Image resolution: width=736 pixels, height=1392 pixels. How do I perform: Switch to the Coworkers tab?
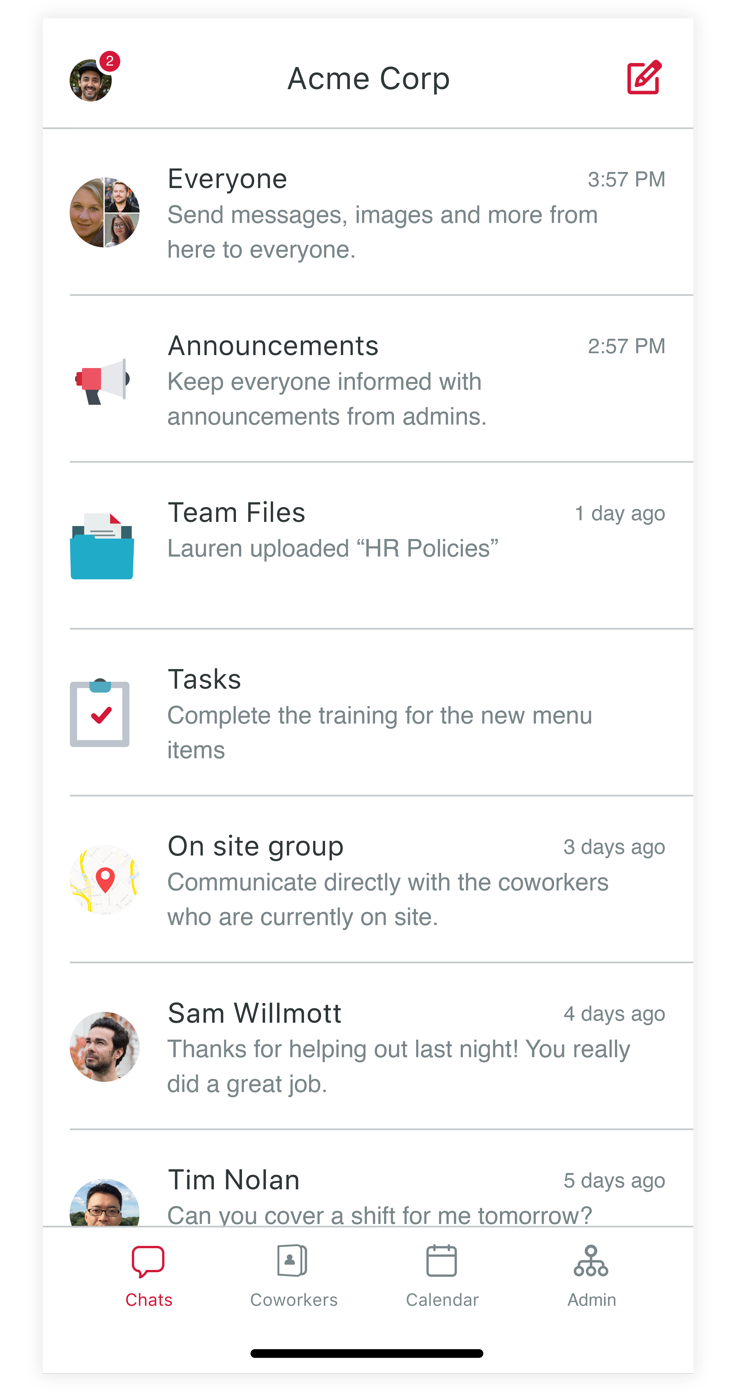[x=293, y=1276]
